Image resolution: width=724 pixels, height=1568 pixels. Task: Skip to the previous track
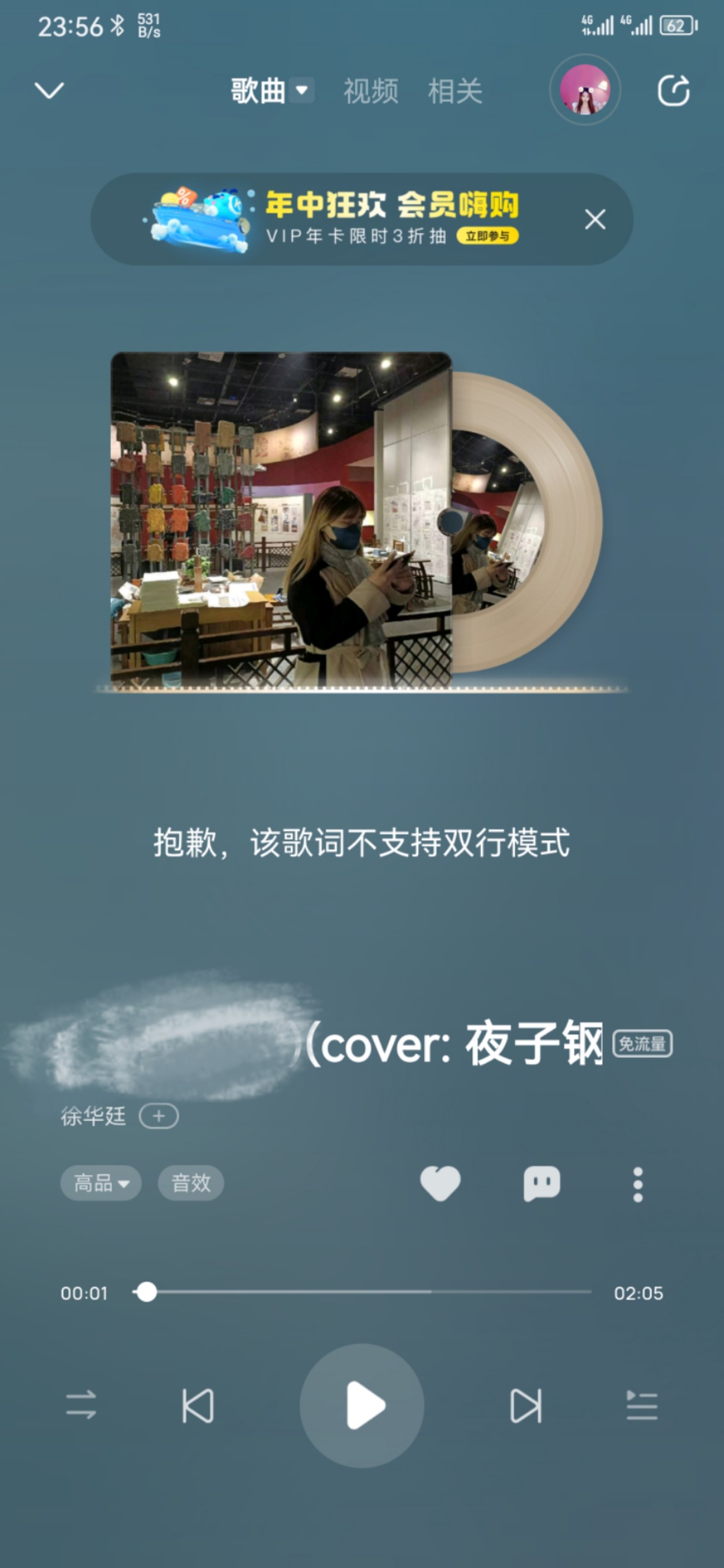(x=198, y=1406)
